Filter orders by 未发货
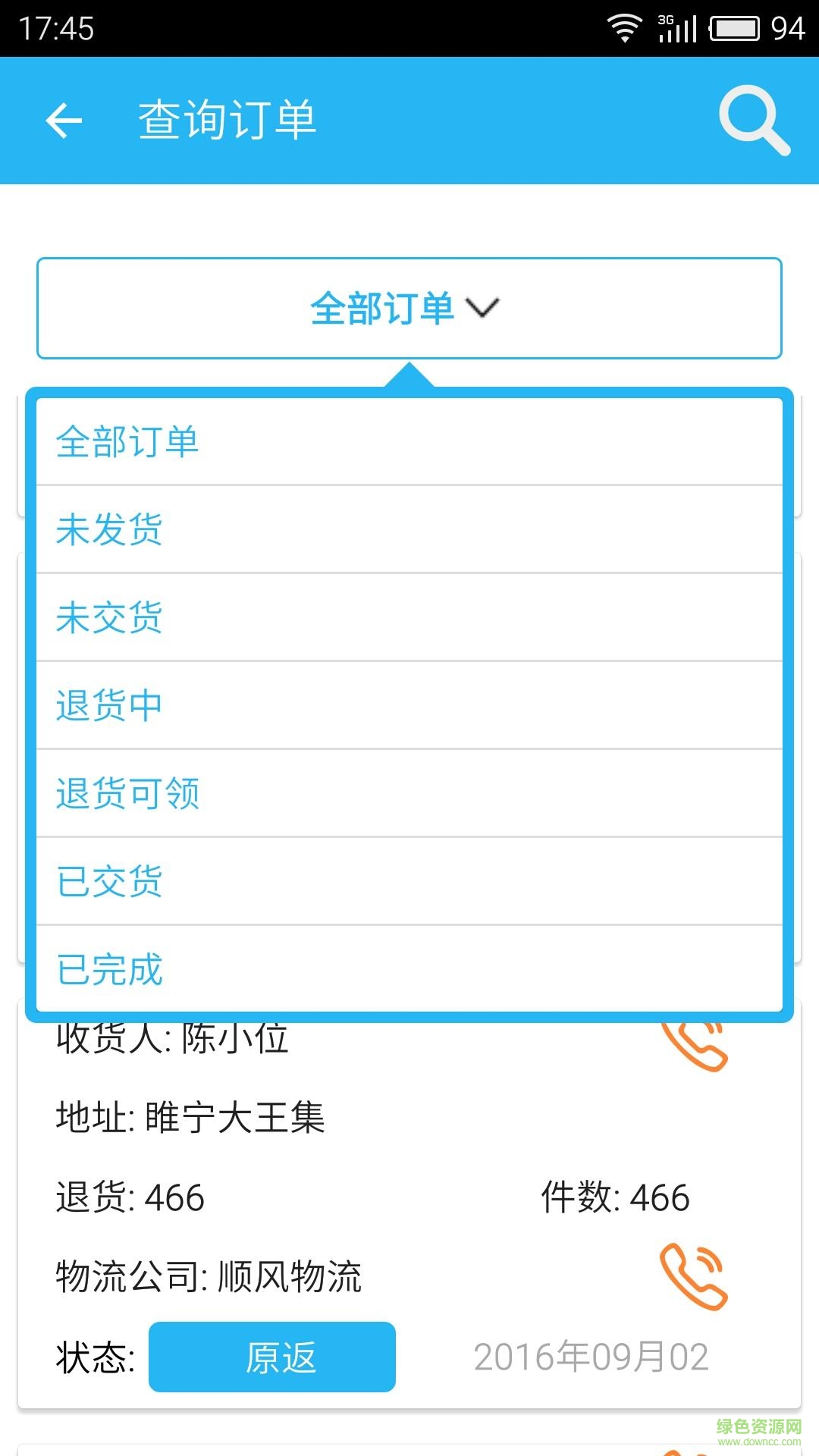This screenshot has width=819, height=1456. coord(409,529)
